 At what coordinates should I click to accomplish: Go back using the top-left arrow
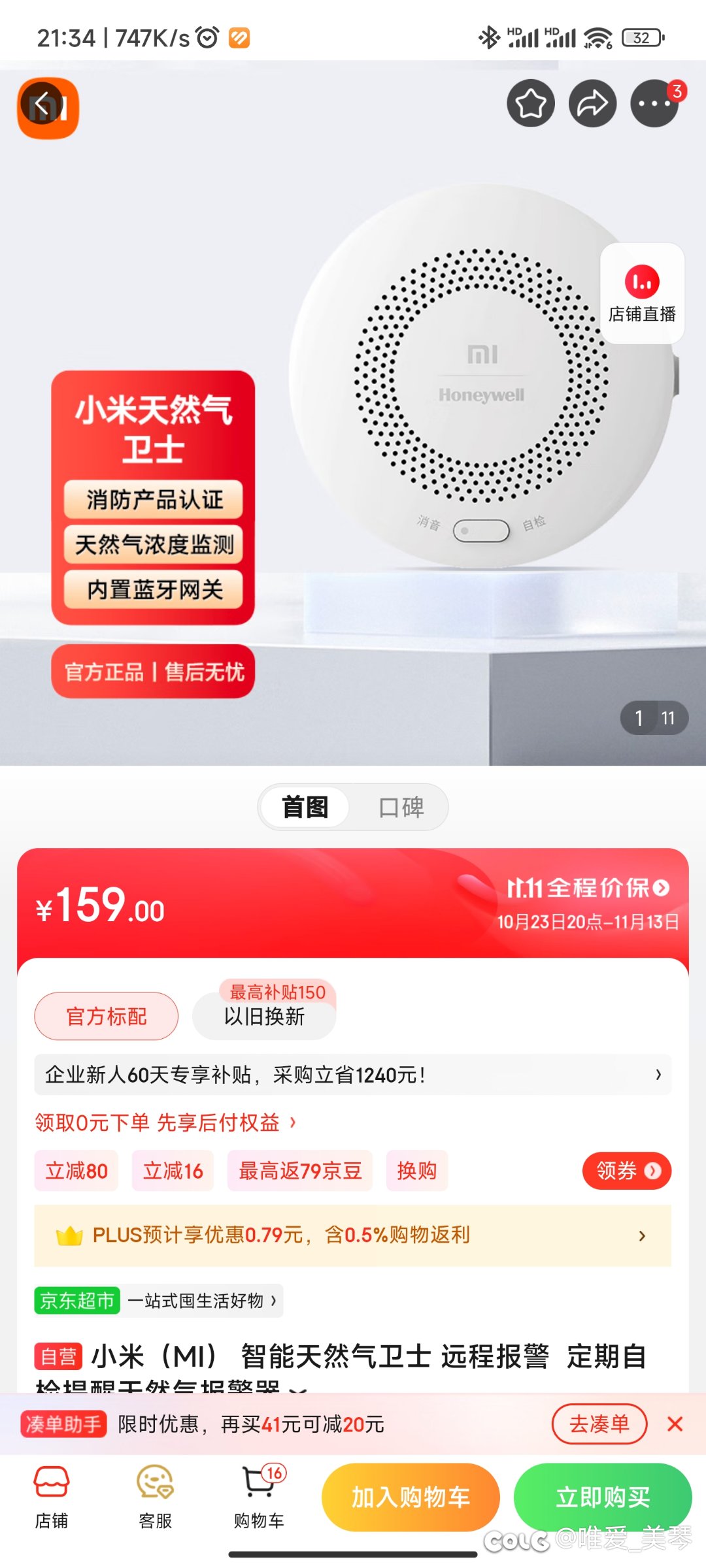[44, 104]
